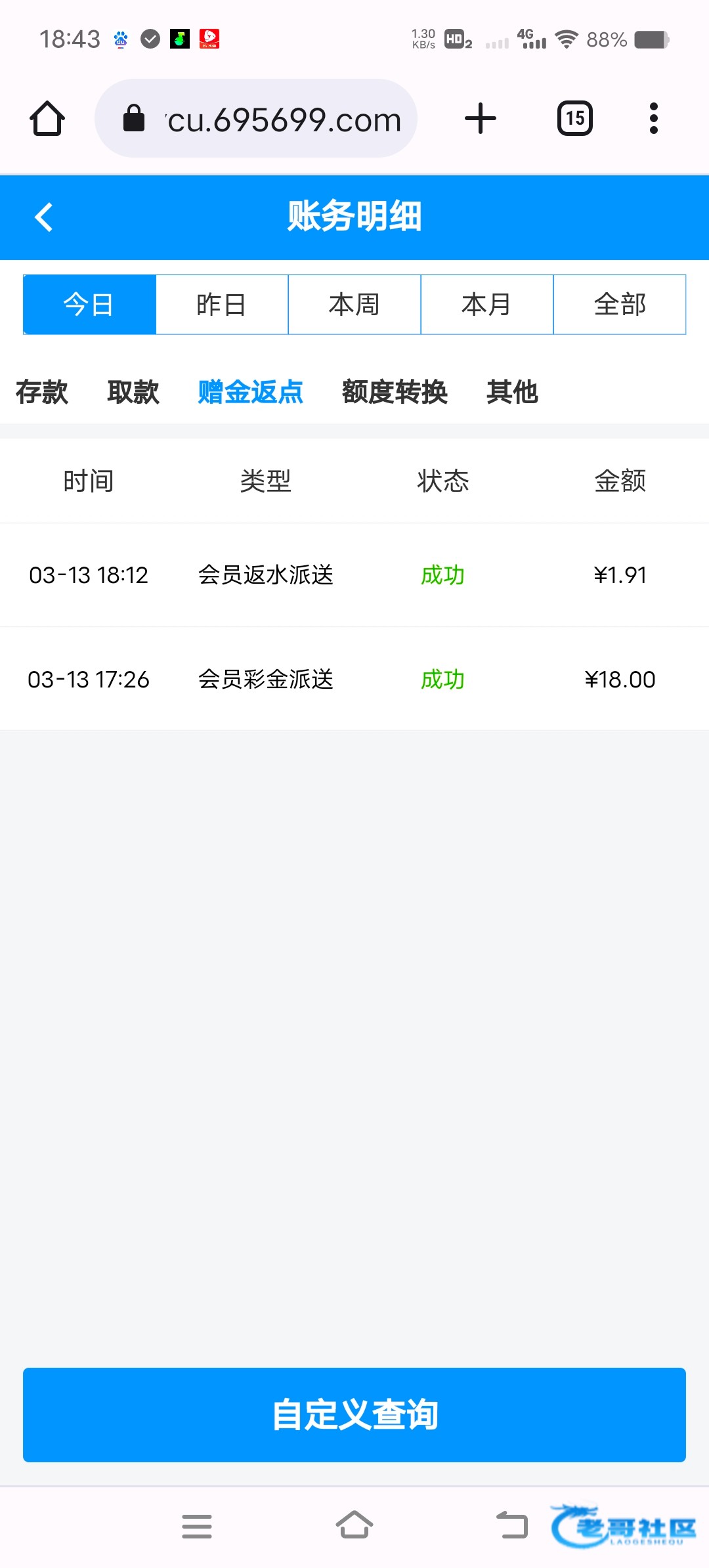Image resolution: width=709 pixels, height=1568 pixels.
Task: Open a new browser tab
Action: (x=481, y=119)
